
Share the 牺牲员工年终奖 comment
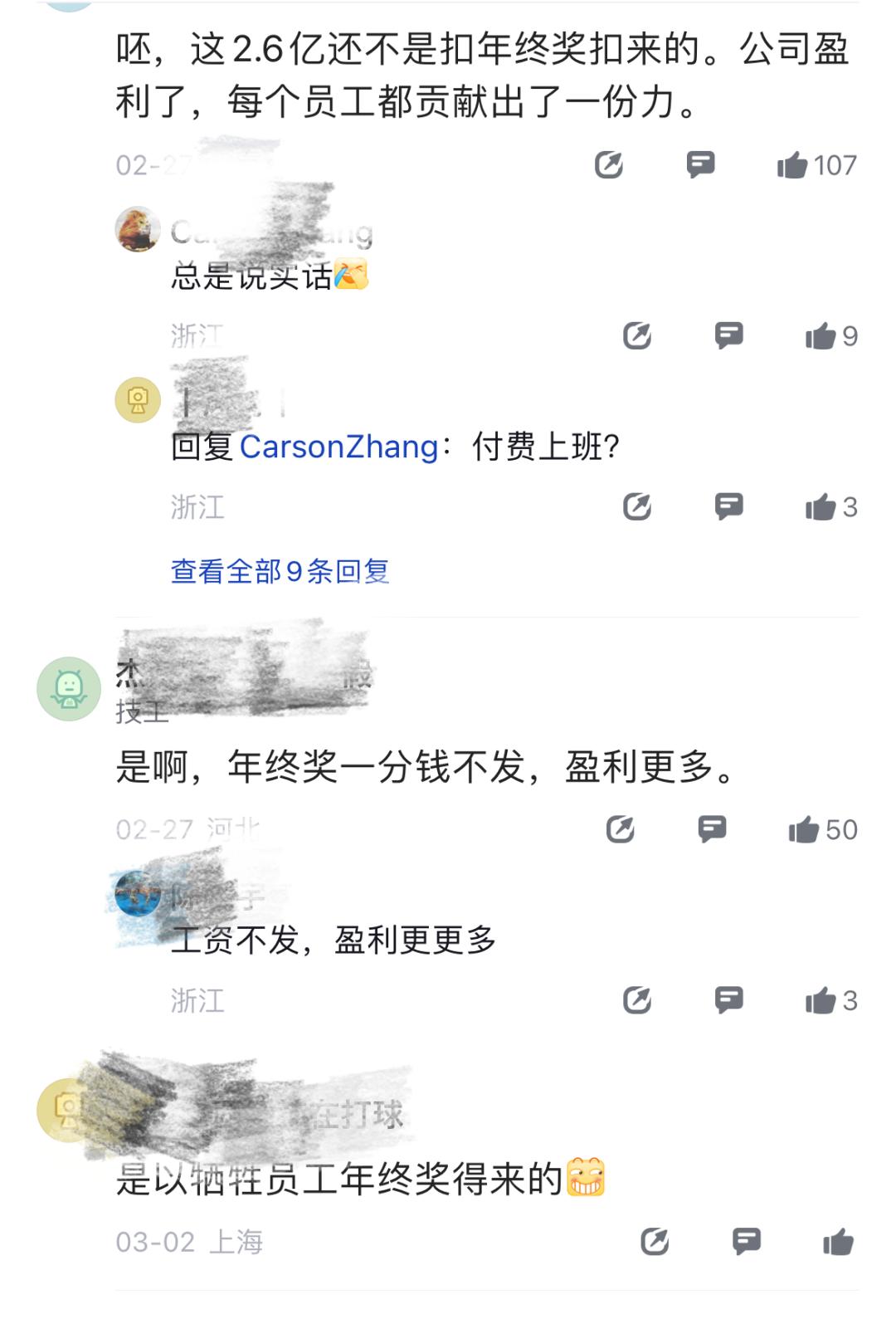(x=655, y=1242)
